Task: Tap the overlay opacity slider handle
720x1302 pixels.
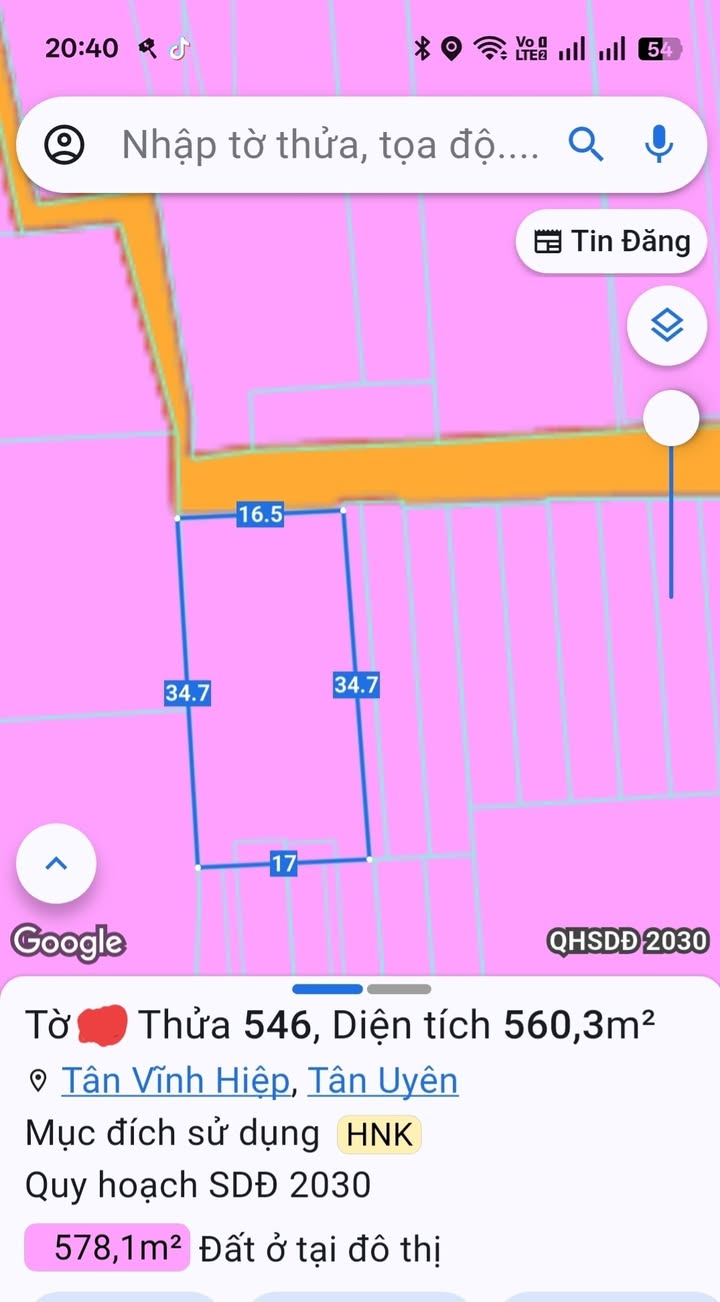Action: [x=670, y=418]
